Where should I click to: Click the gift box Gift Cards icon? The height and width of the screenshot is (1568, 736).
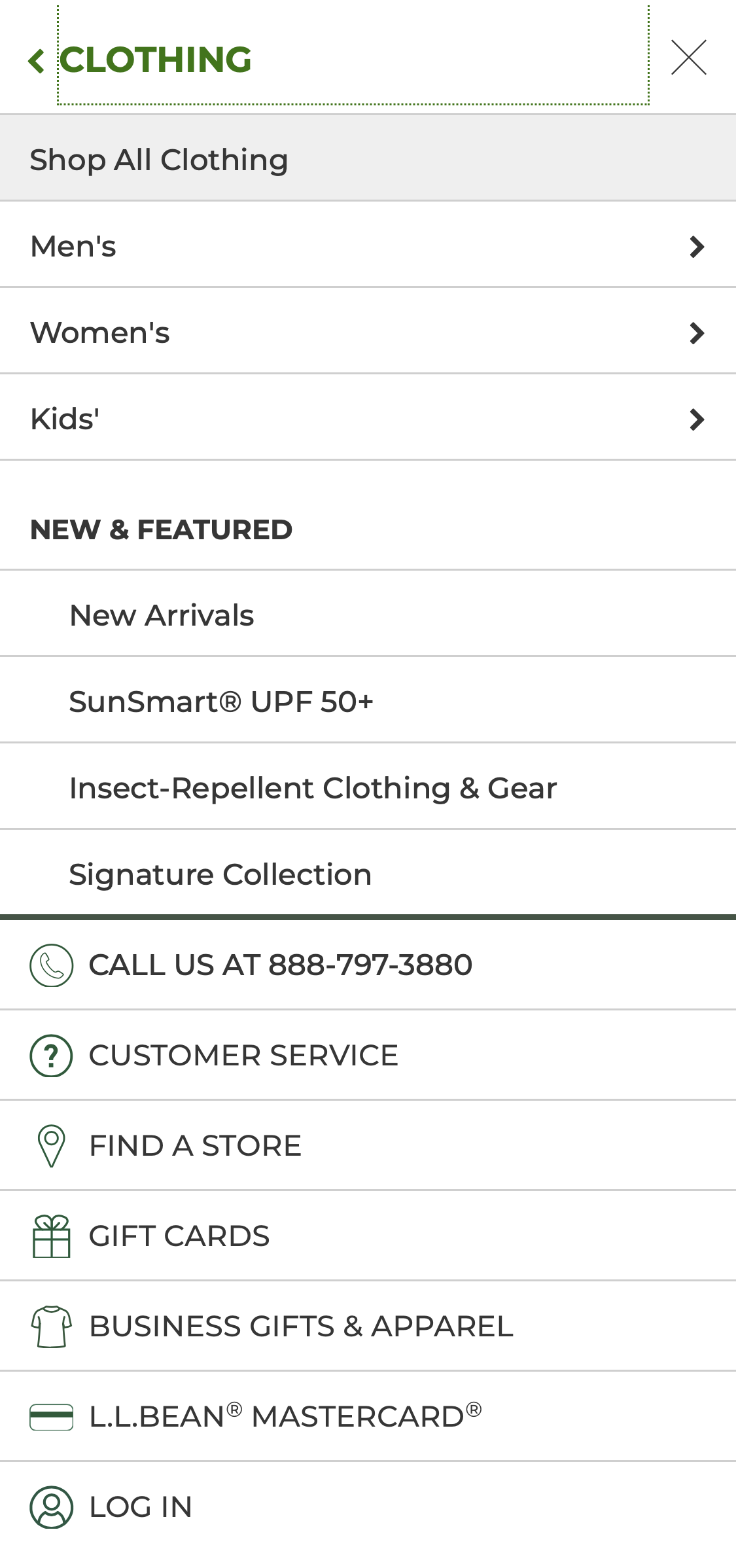[52, 1236]
